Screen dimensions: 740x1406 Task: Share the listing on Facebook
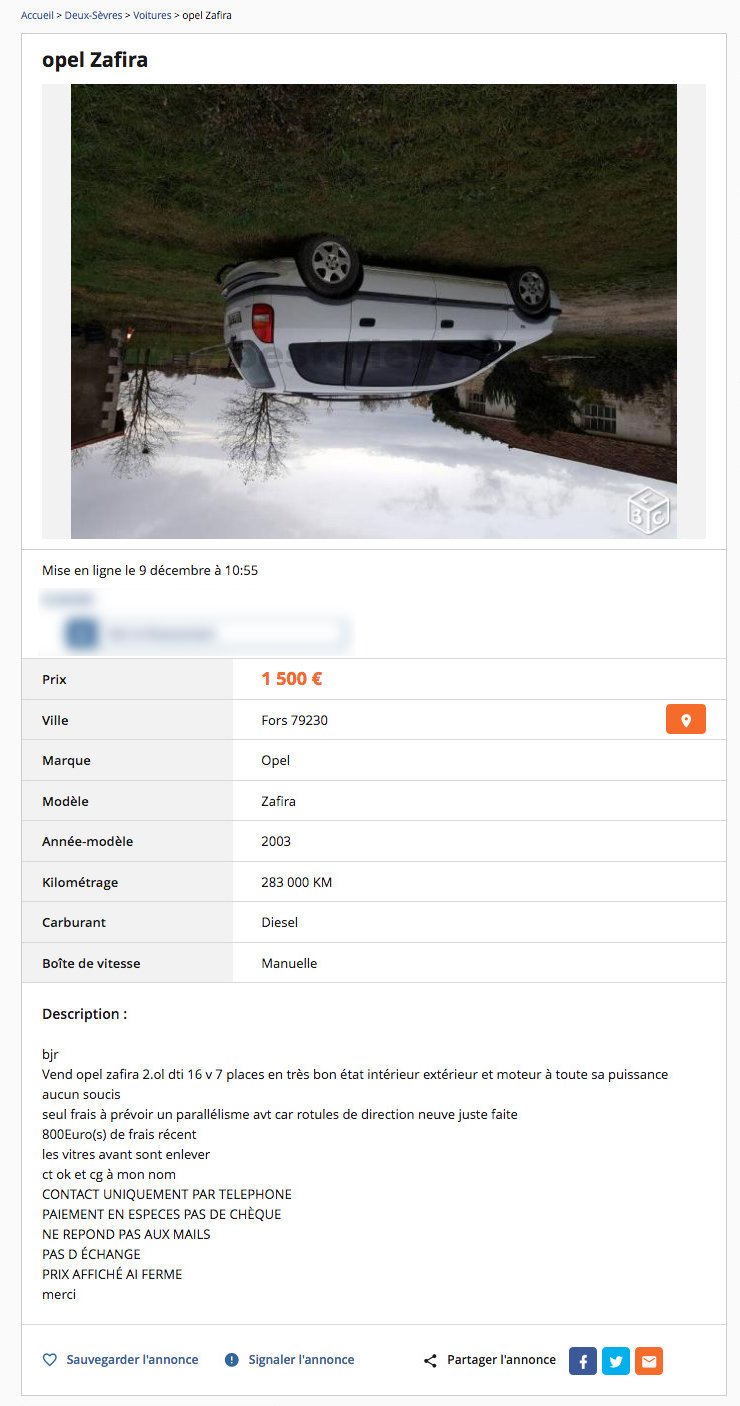tap(583, 1361)
